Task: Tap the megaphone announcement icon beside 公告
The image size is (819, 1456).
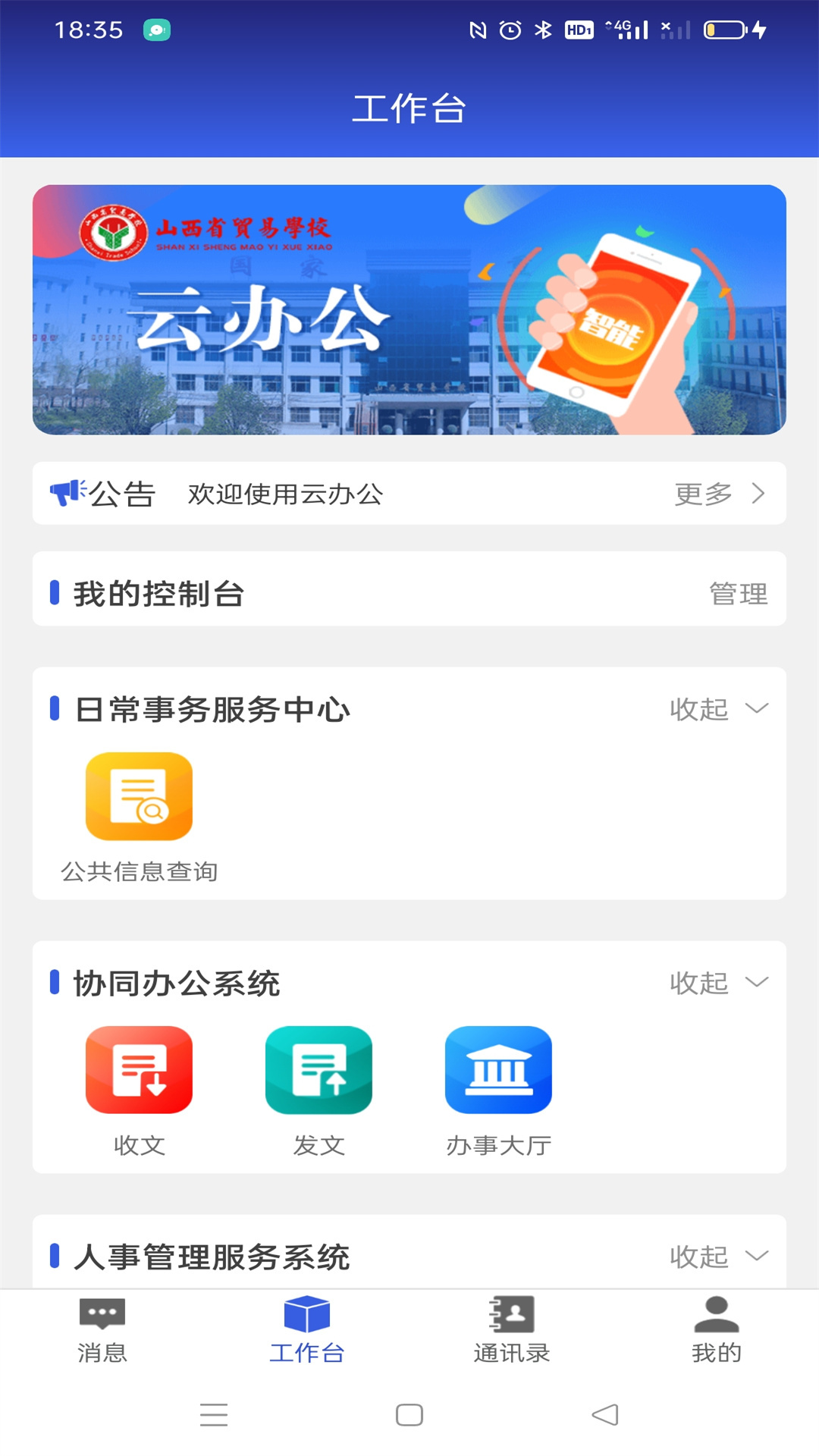Action: point(67,493)
